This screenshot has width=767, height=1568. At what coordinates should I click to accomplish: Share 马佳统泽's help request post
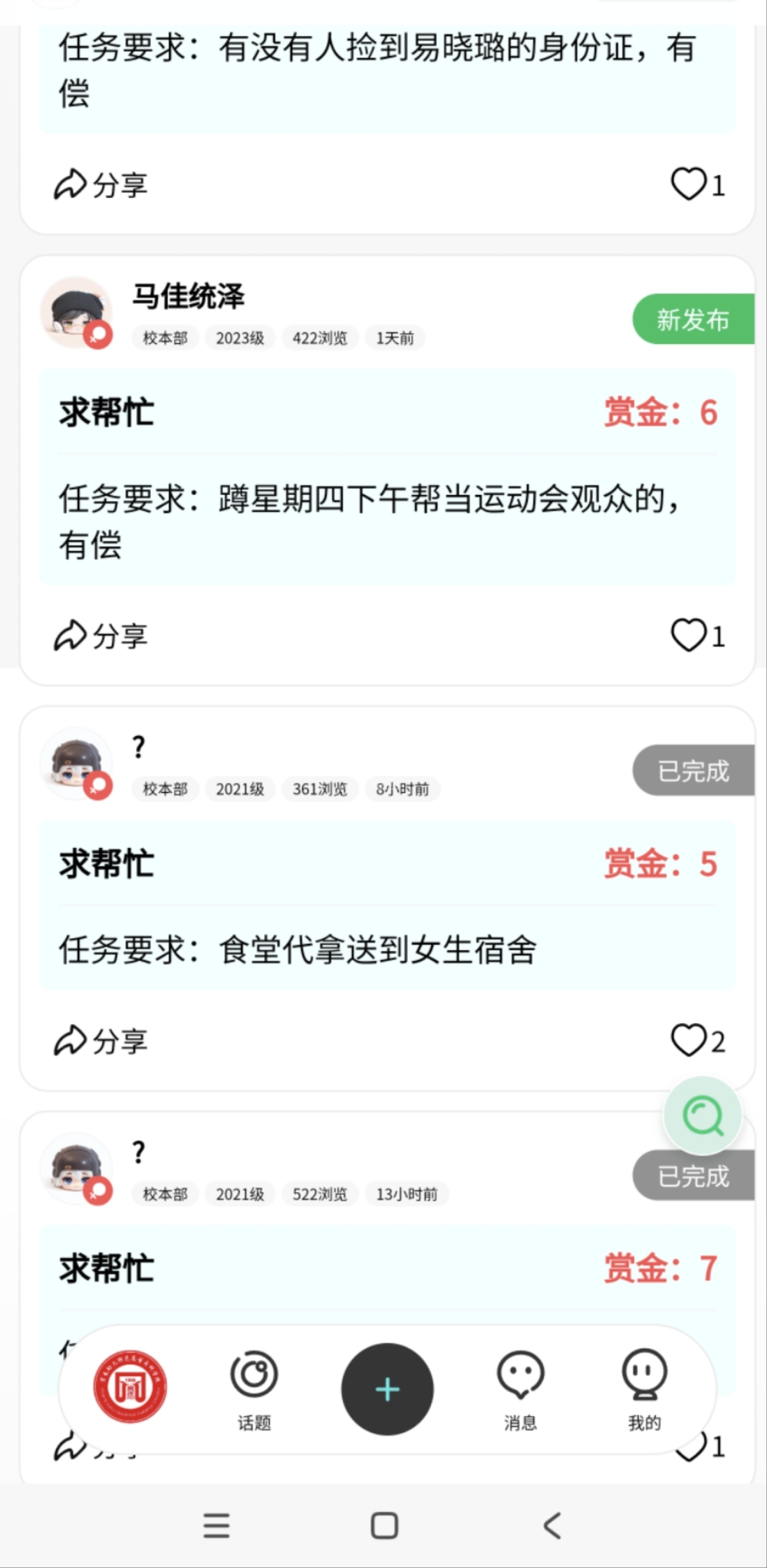(100, 635)
